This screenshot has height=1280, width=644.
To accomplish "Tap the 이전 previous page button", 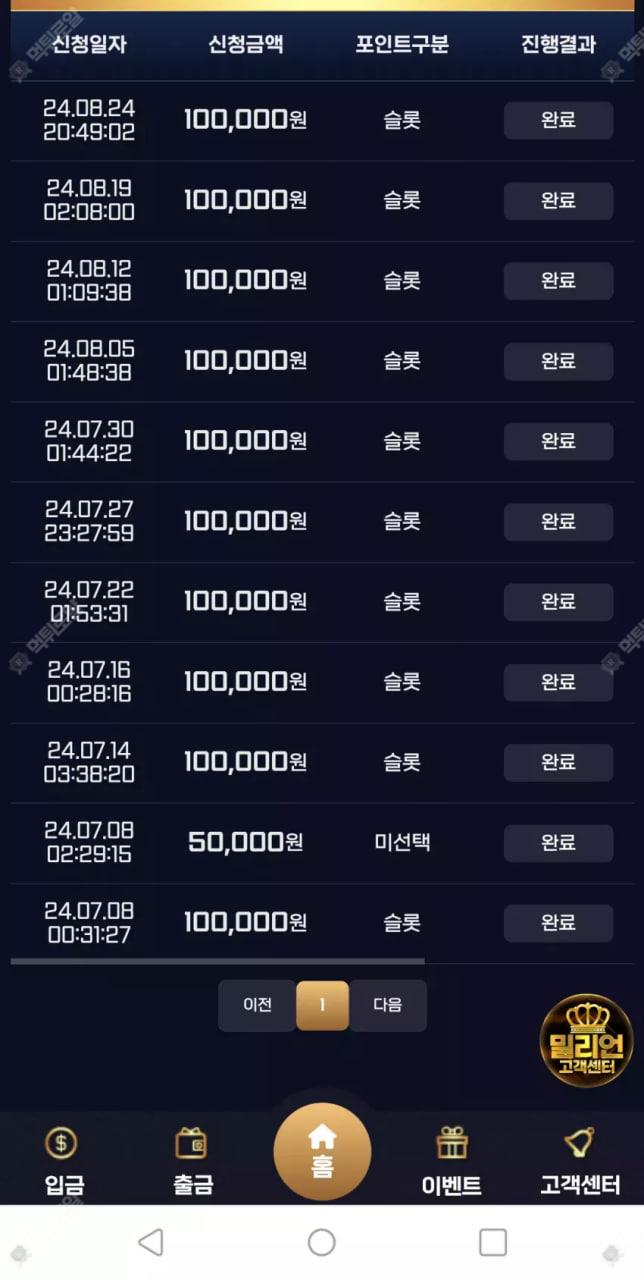I will 257,1005.
